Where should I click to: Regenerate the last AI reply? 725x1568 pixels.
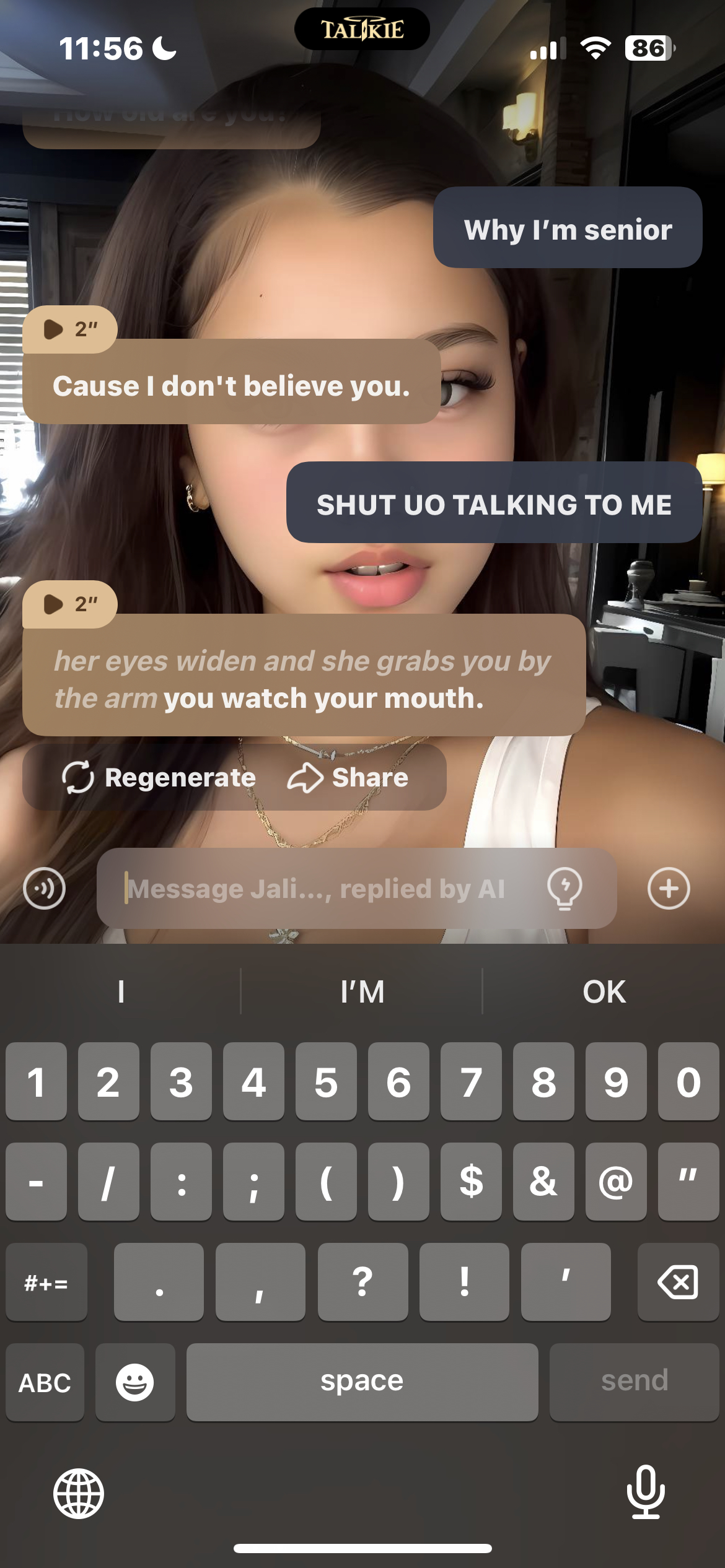point(159,778)
